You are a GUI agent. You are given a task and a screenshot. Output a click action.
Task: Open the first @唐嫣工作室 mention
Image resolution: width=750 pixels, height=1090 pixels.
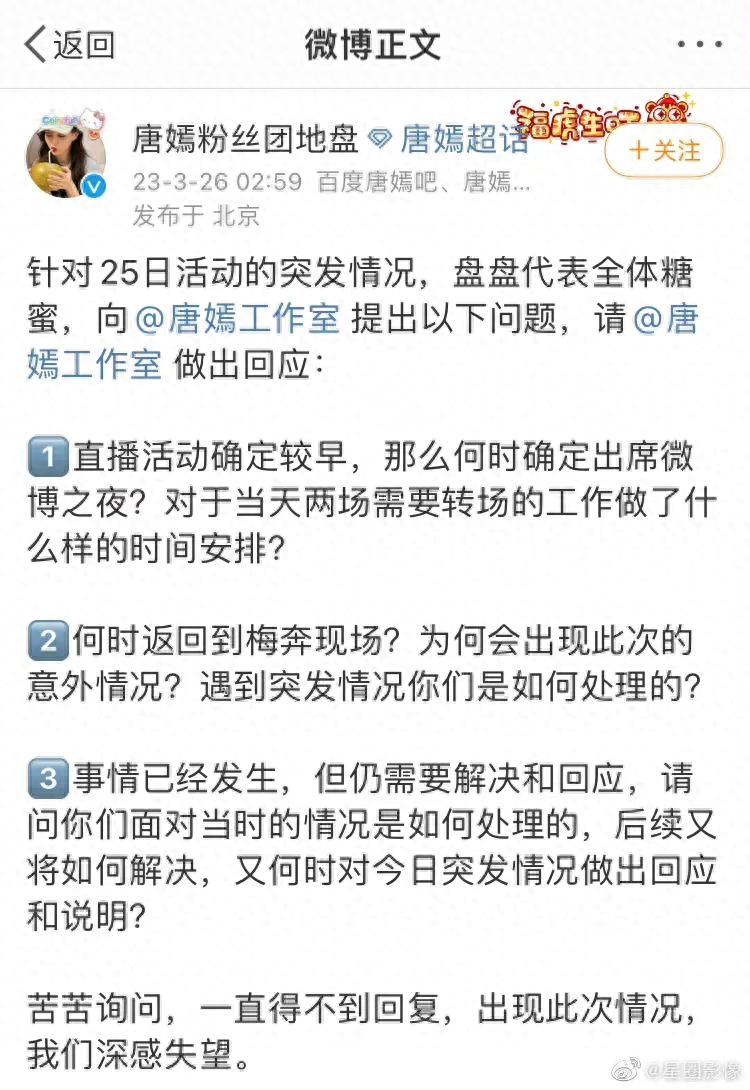(x=236, y=320)
